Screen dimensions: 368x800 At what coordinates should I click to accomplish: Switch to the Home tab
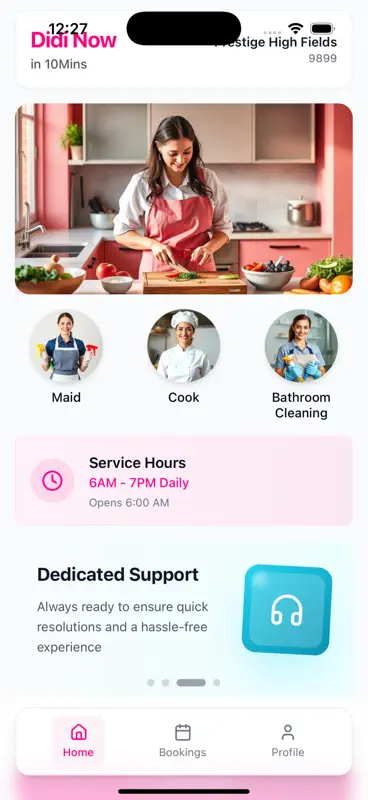pos(78,741)
